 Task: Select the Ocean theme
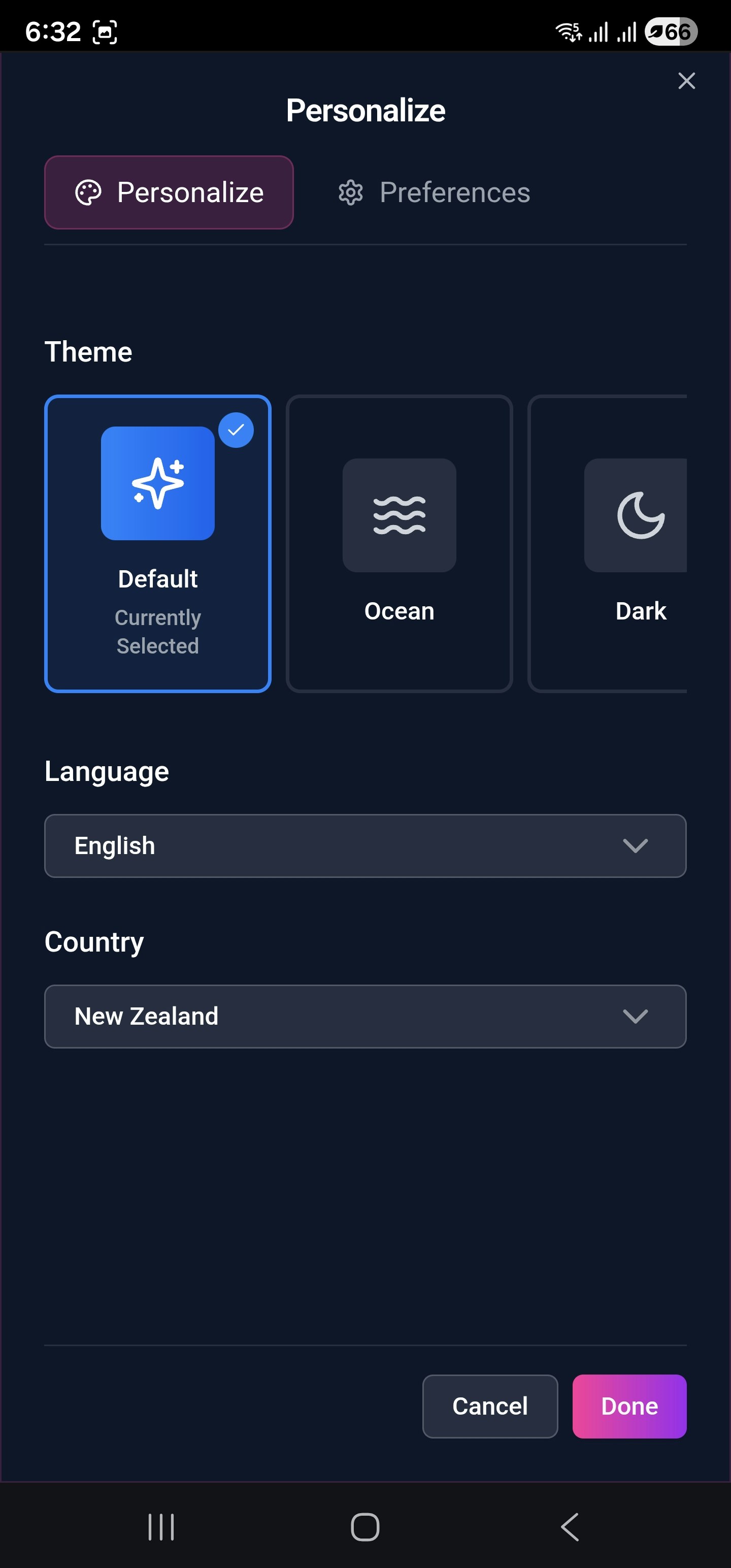[400, 543]
